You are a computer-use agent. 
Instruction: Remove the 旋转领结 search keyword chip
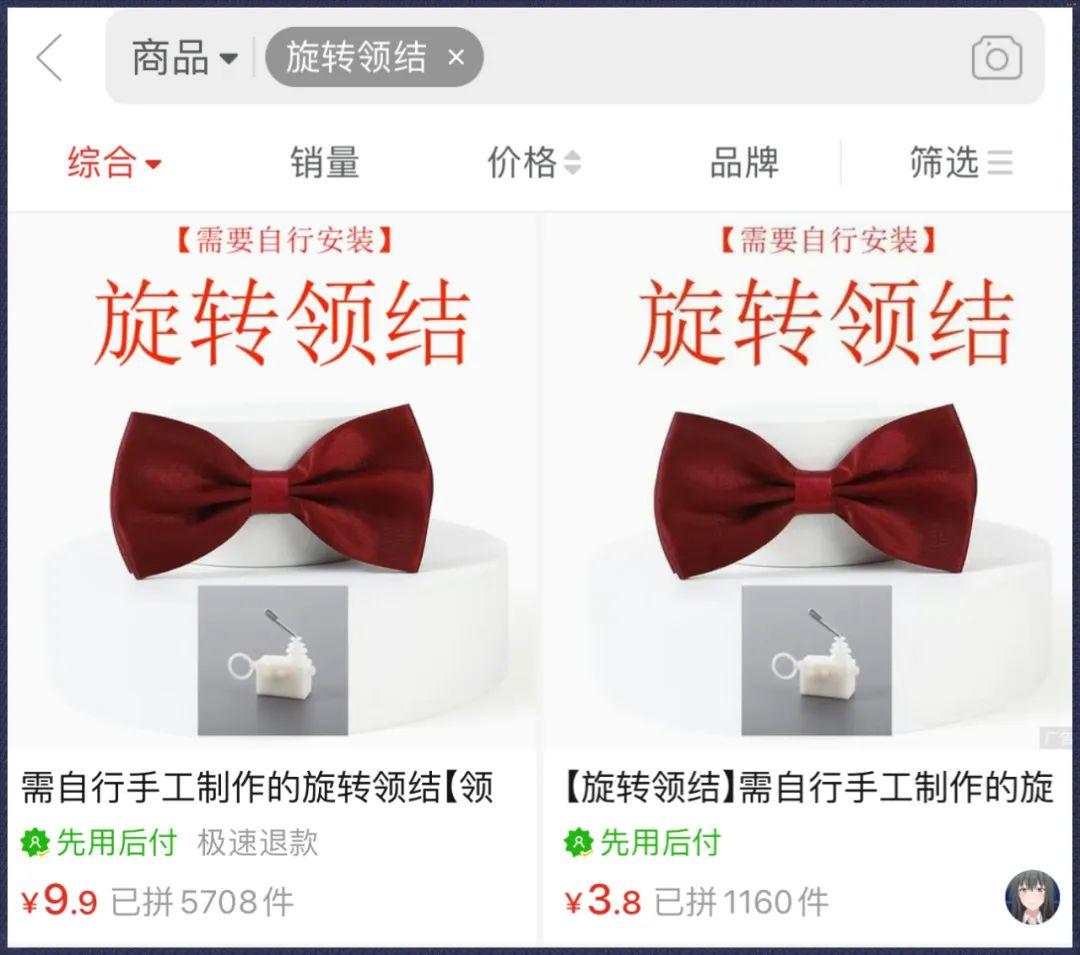[456, 58]
